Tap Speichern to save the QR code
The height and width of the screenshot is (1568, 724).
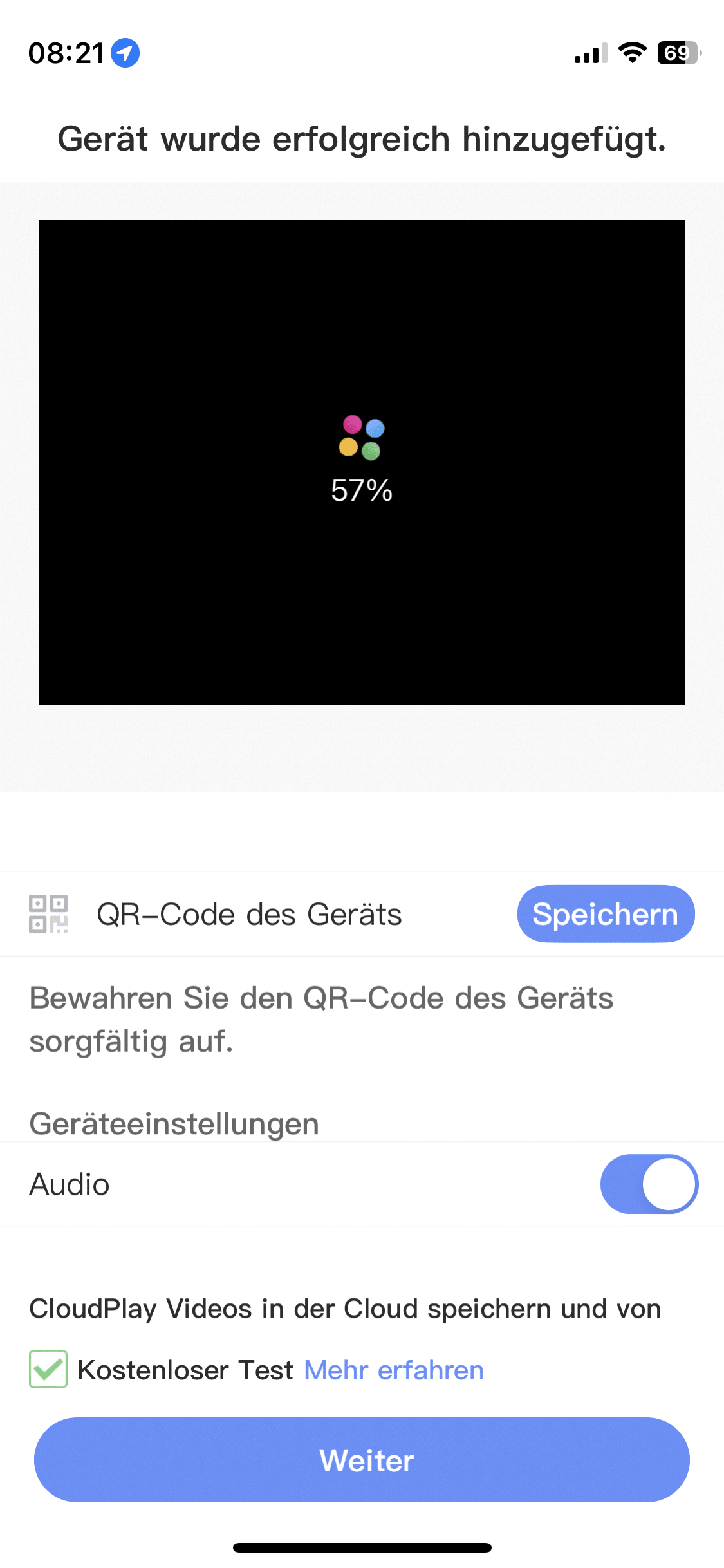(606, 914)
